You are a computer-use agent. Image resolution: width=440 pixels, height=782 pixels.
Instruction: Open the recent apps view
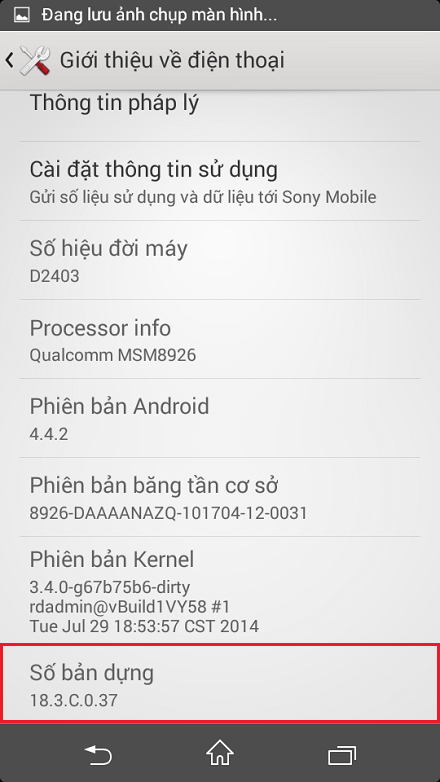point(342,755)
